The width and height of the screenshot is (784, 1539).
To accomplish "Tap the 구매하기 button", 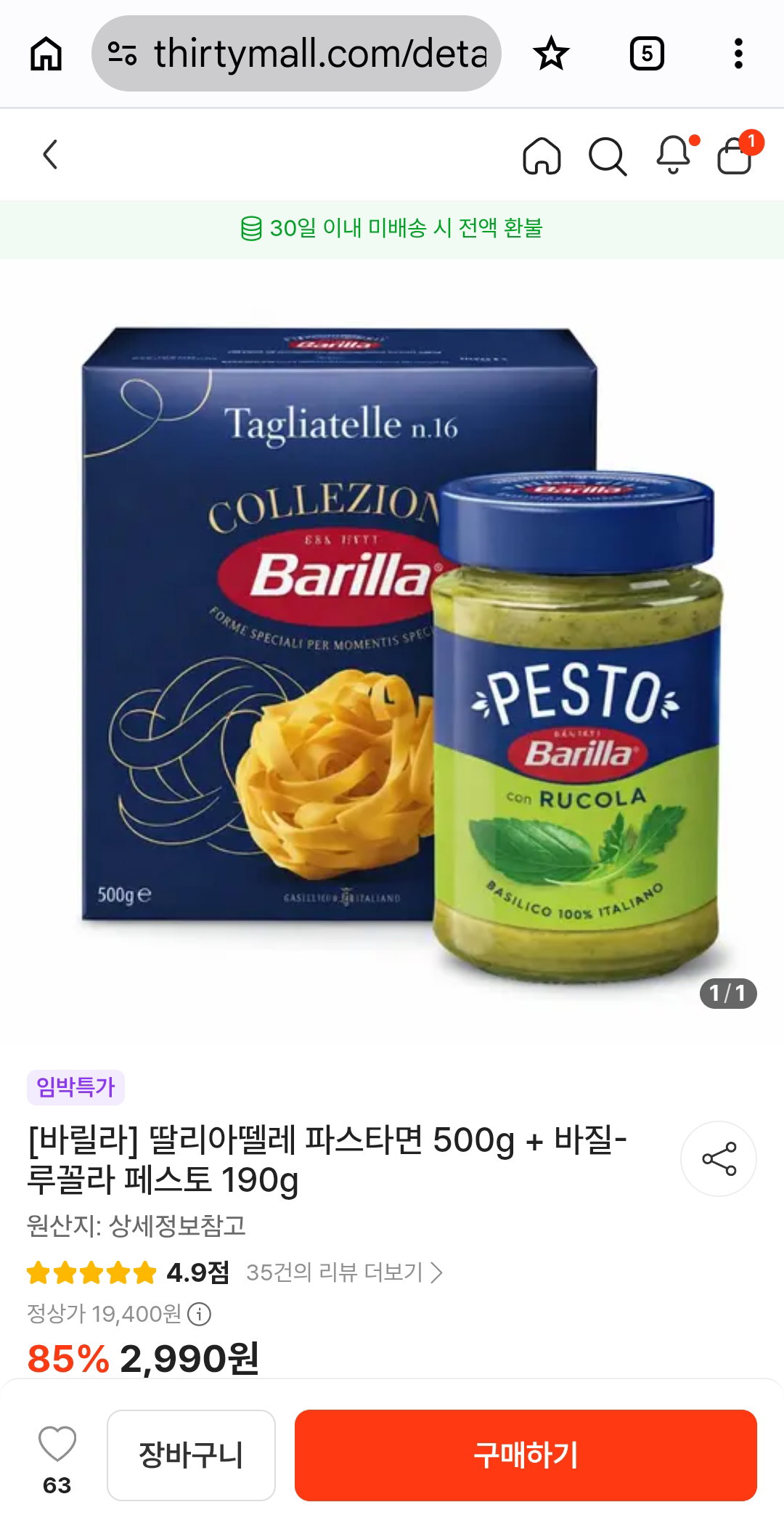I will (x=526, y=1455).
